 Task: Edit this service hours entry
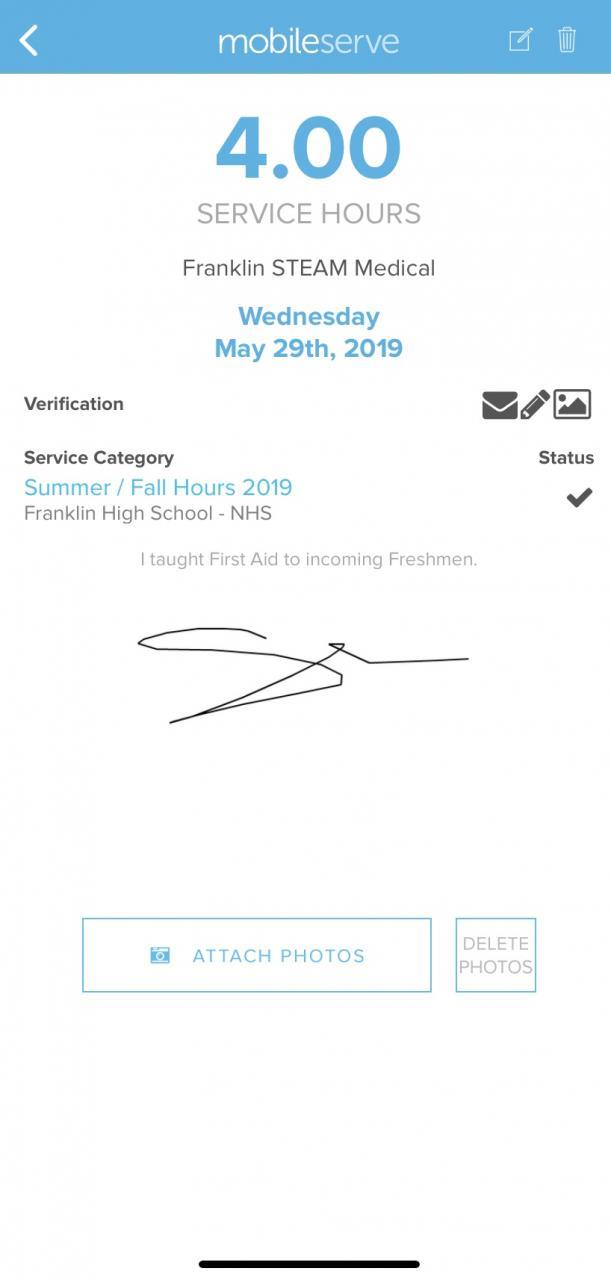tap(520, 40)
